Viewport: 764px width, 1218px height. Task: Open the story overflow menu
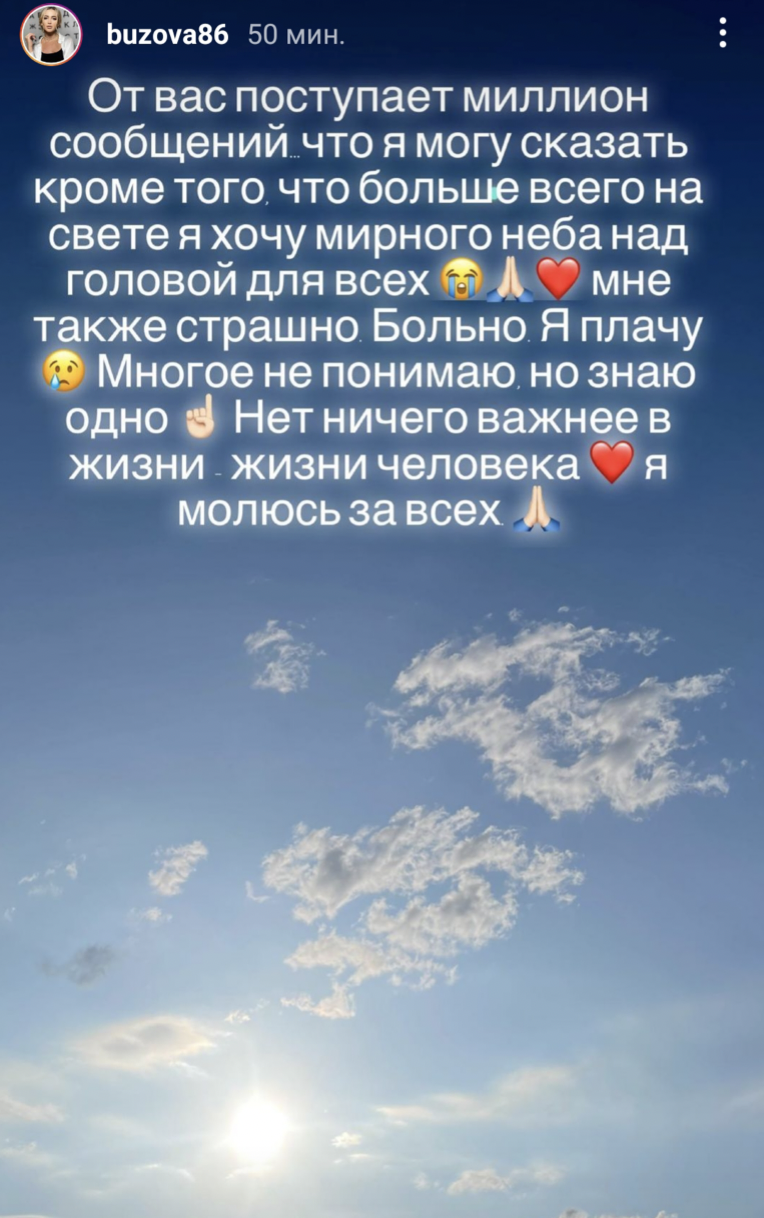coord(723,35)
